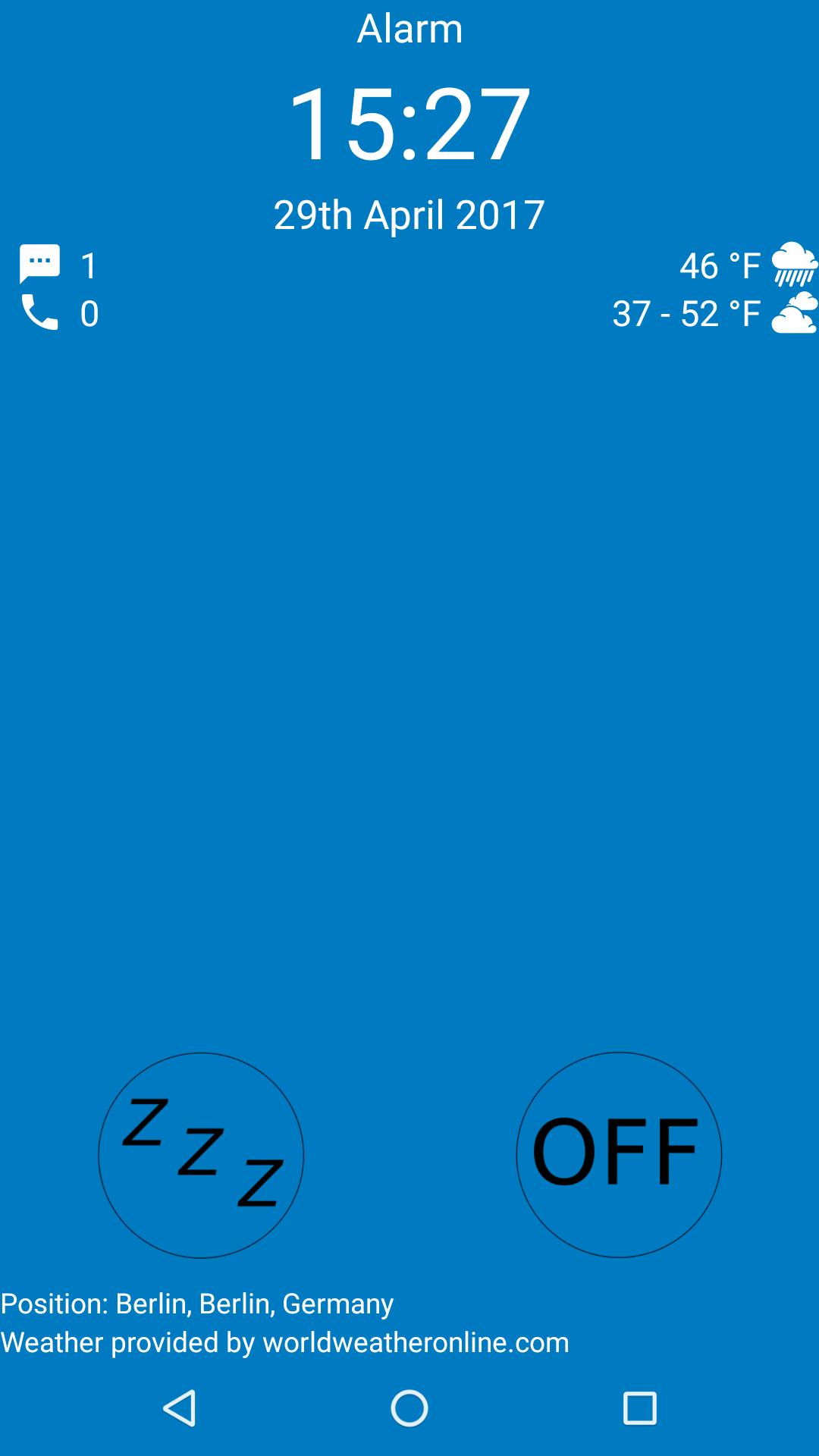
Task: Snooze the alarm with the zzz button
Action: [x=201, y=1155]
